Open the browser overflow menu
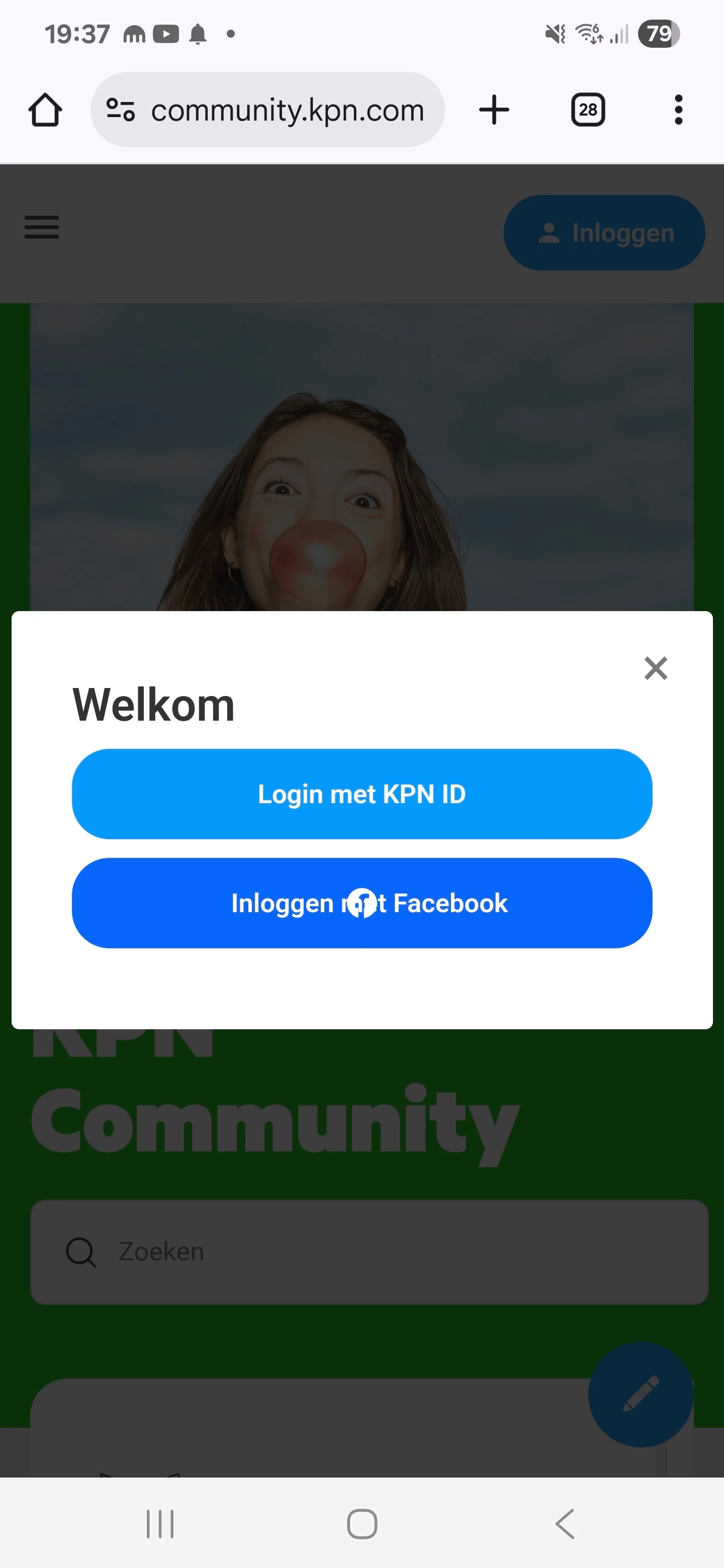This screenshot has height=1568, width=724. point(678,110)
